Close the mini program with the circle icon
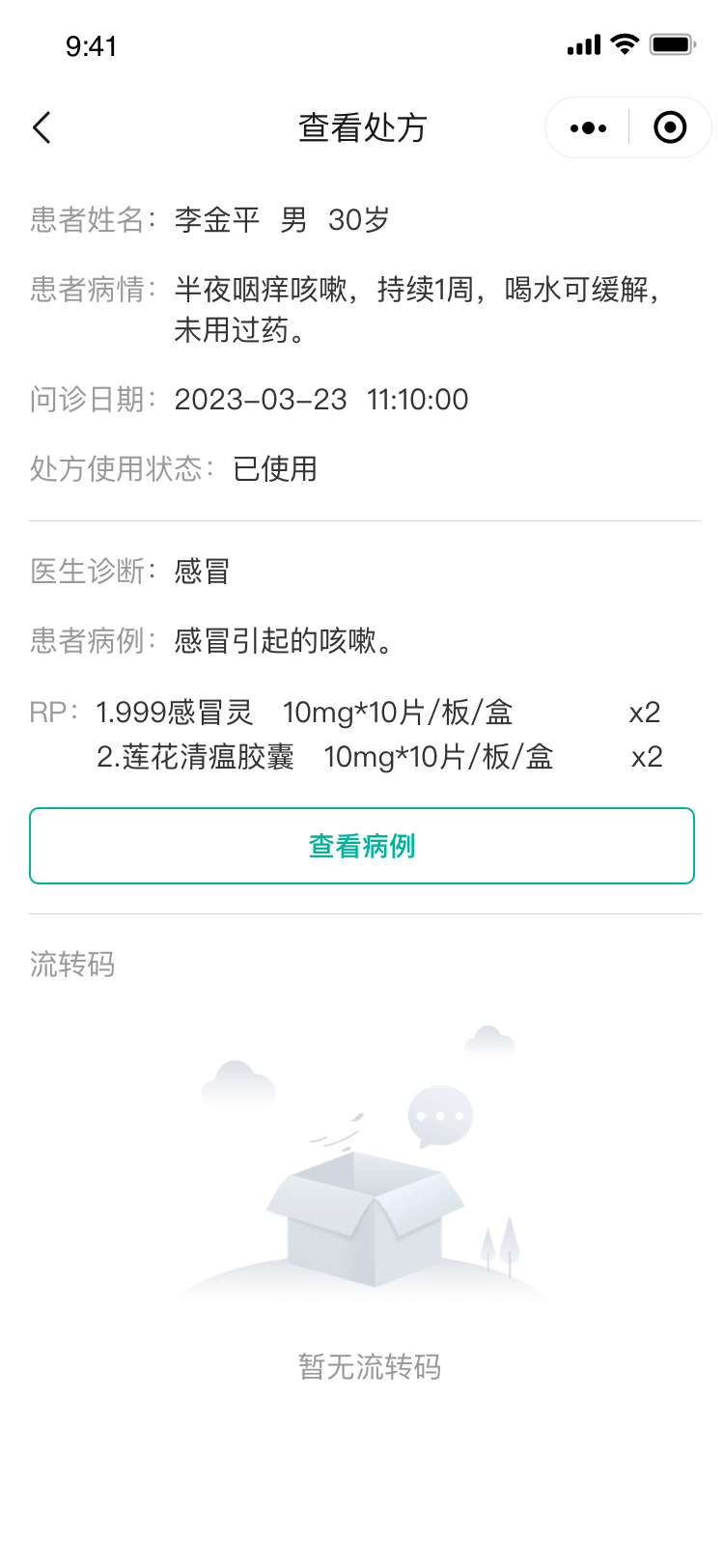Image resolution: width=724 pixels, height=1568 pixels. [x=670, y=127]
